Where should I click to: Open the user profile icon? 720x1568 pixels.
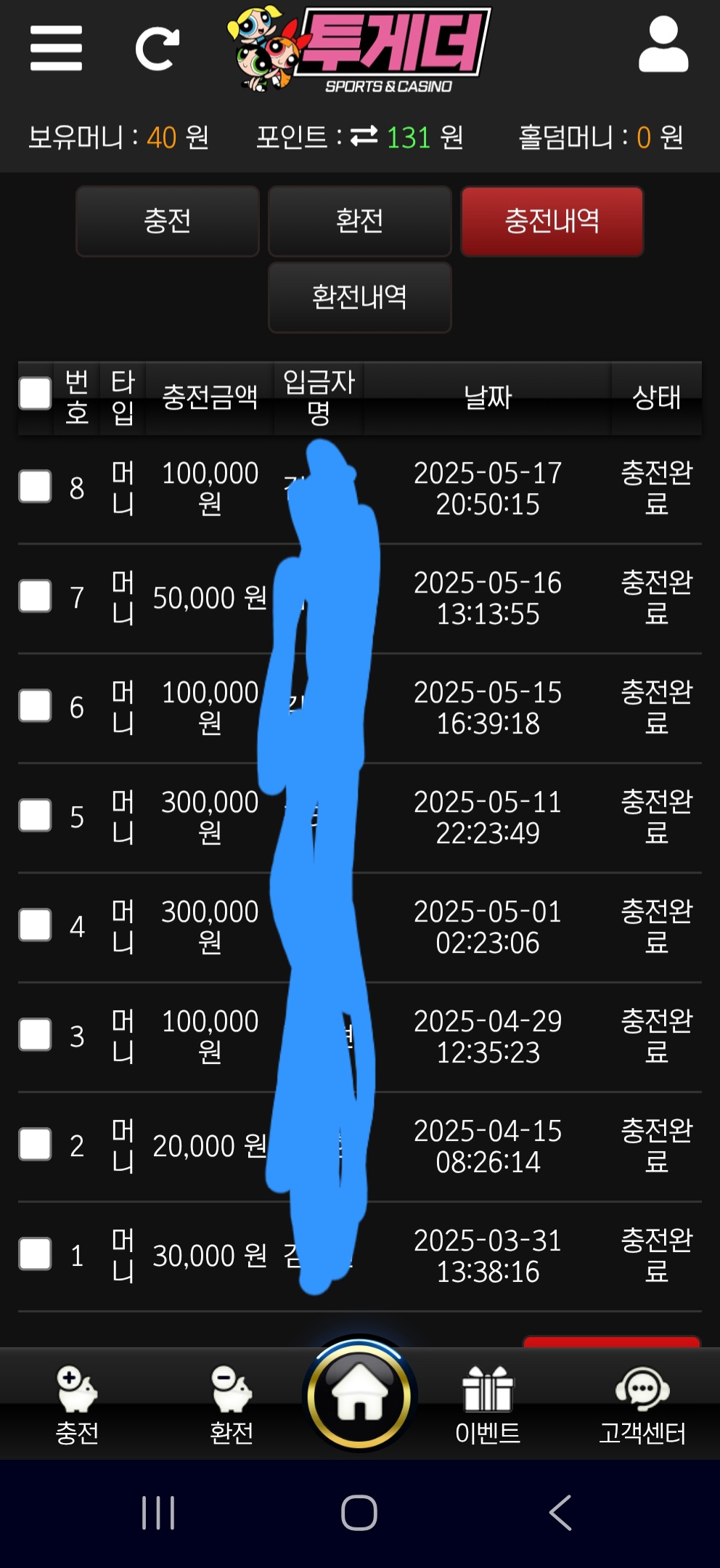pyautogui.click(x=663, y=46)
